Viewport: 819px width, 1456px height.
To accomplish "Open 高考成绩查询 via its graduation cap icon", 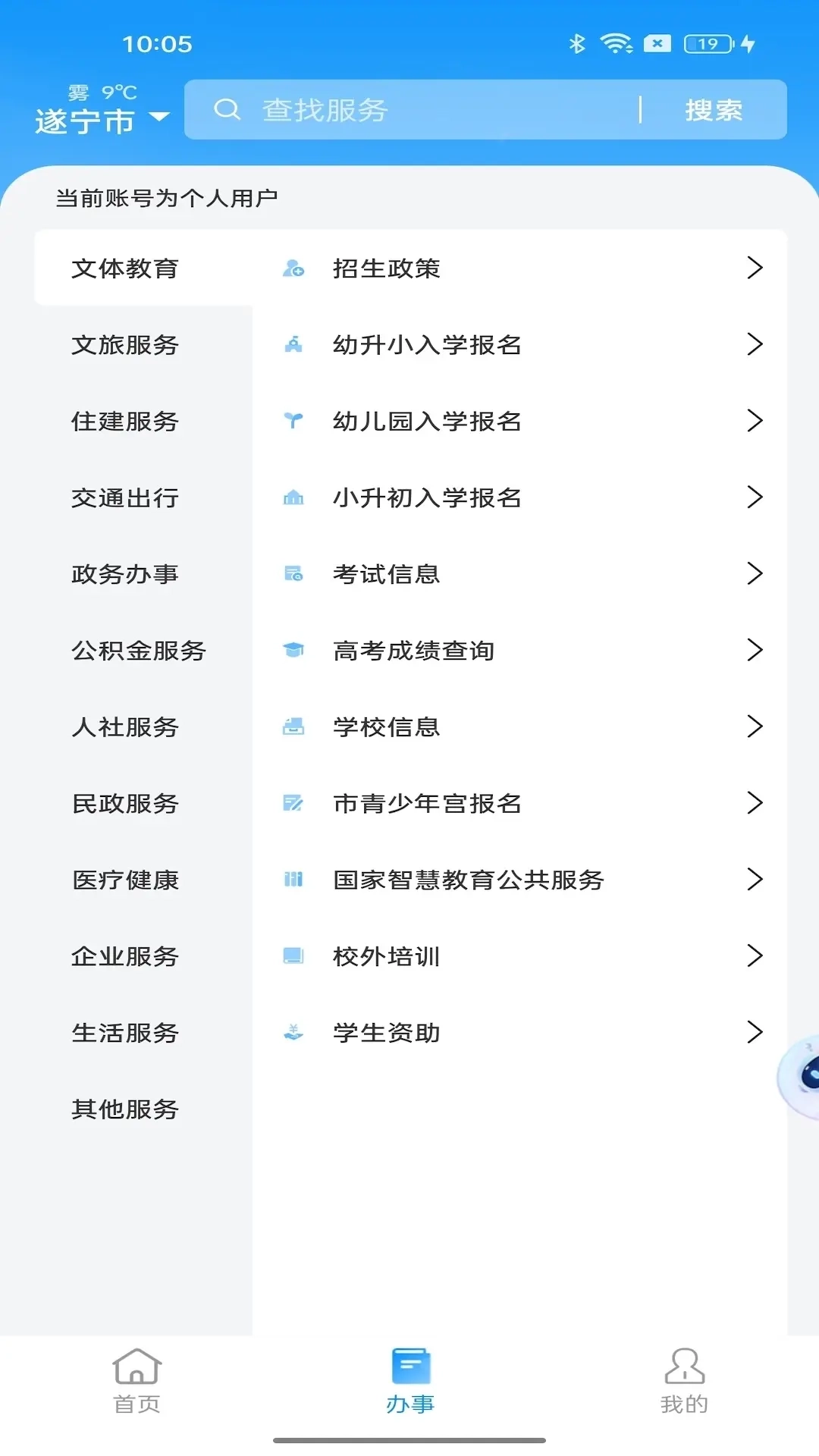I will (294, 649).
